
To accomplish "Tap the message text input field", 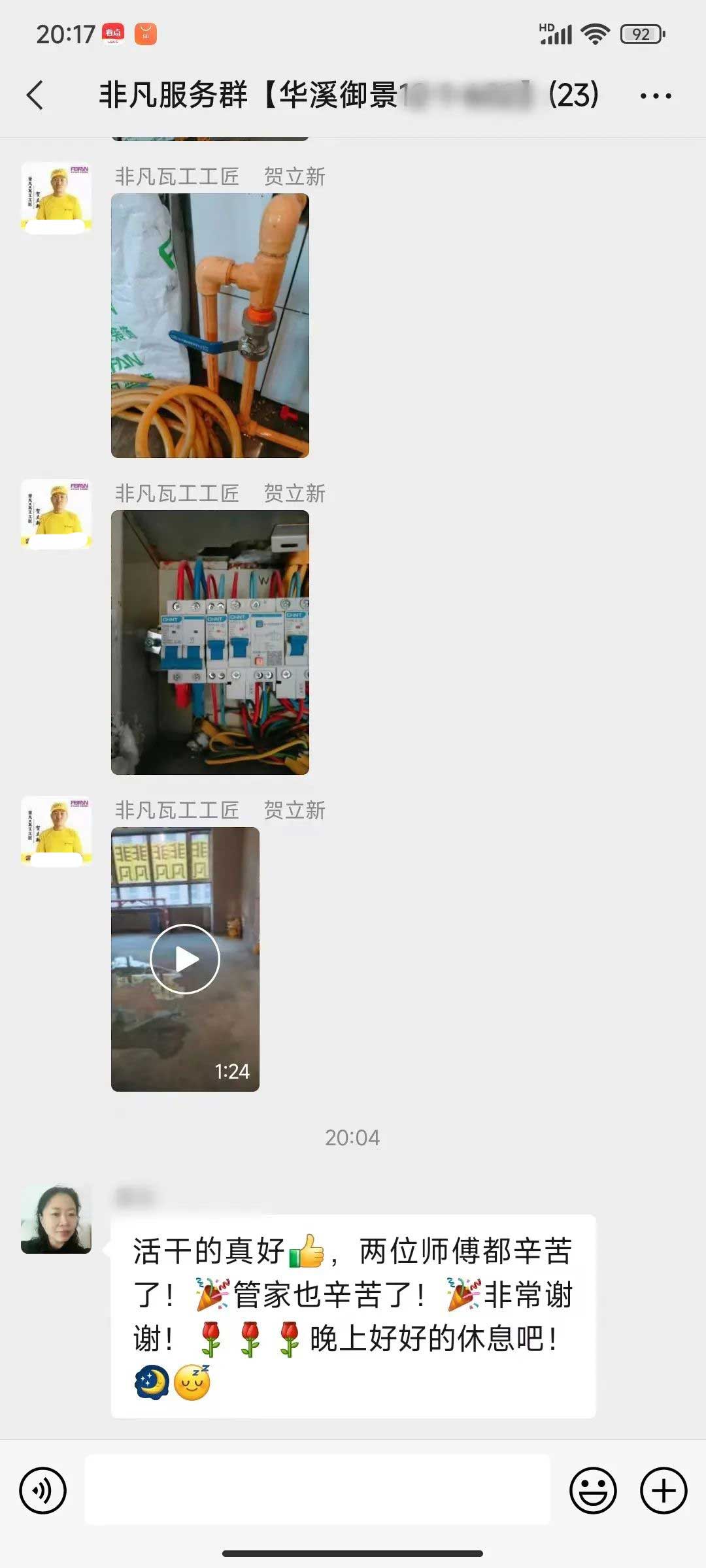I will [x=318, y=1490].
